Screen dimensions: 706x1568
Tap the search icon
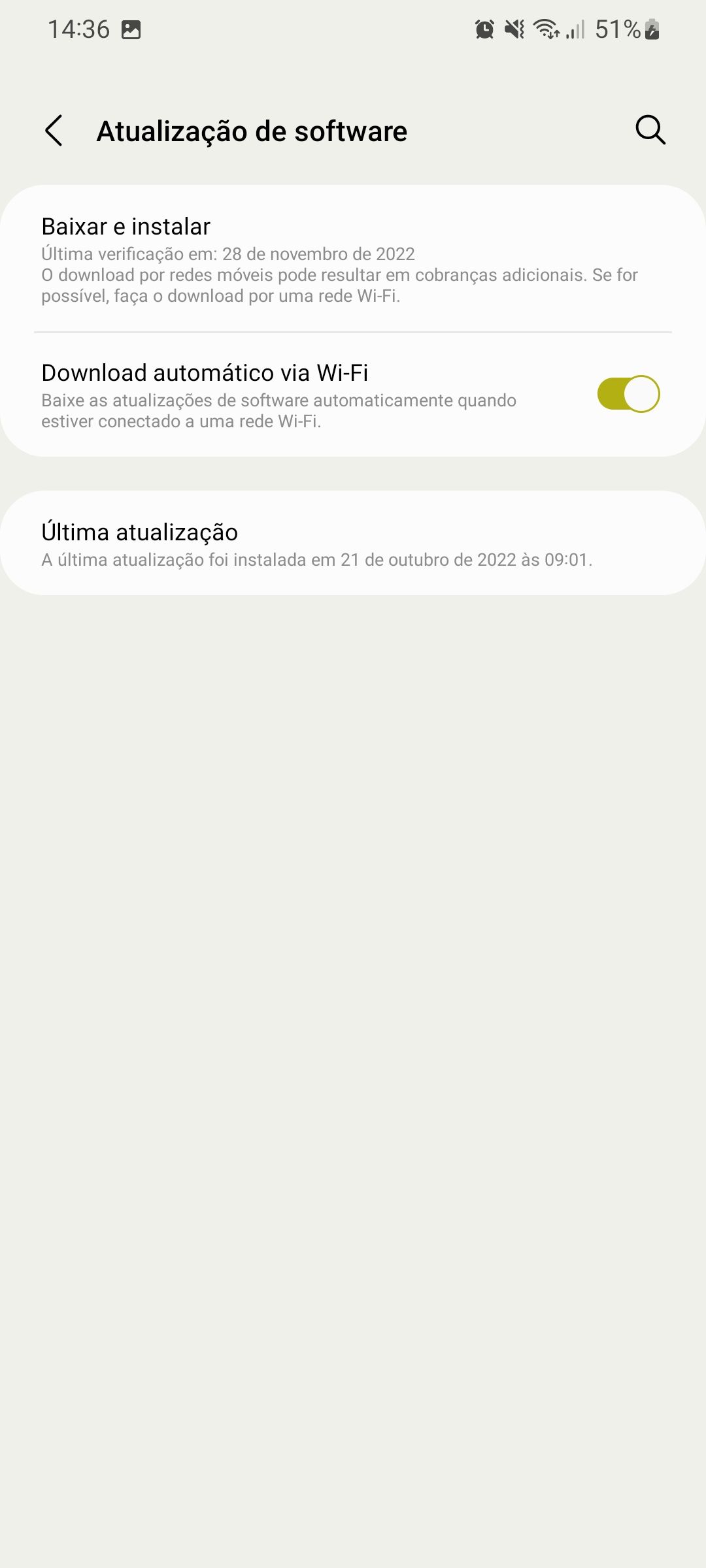click(x=649, y=130)
